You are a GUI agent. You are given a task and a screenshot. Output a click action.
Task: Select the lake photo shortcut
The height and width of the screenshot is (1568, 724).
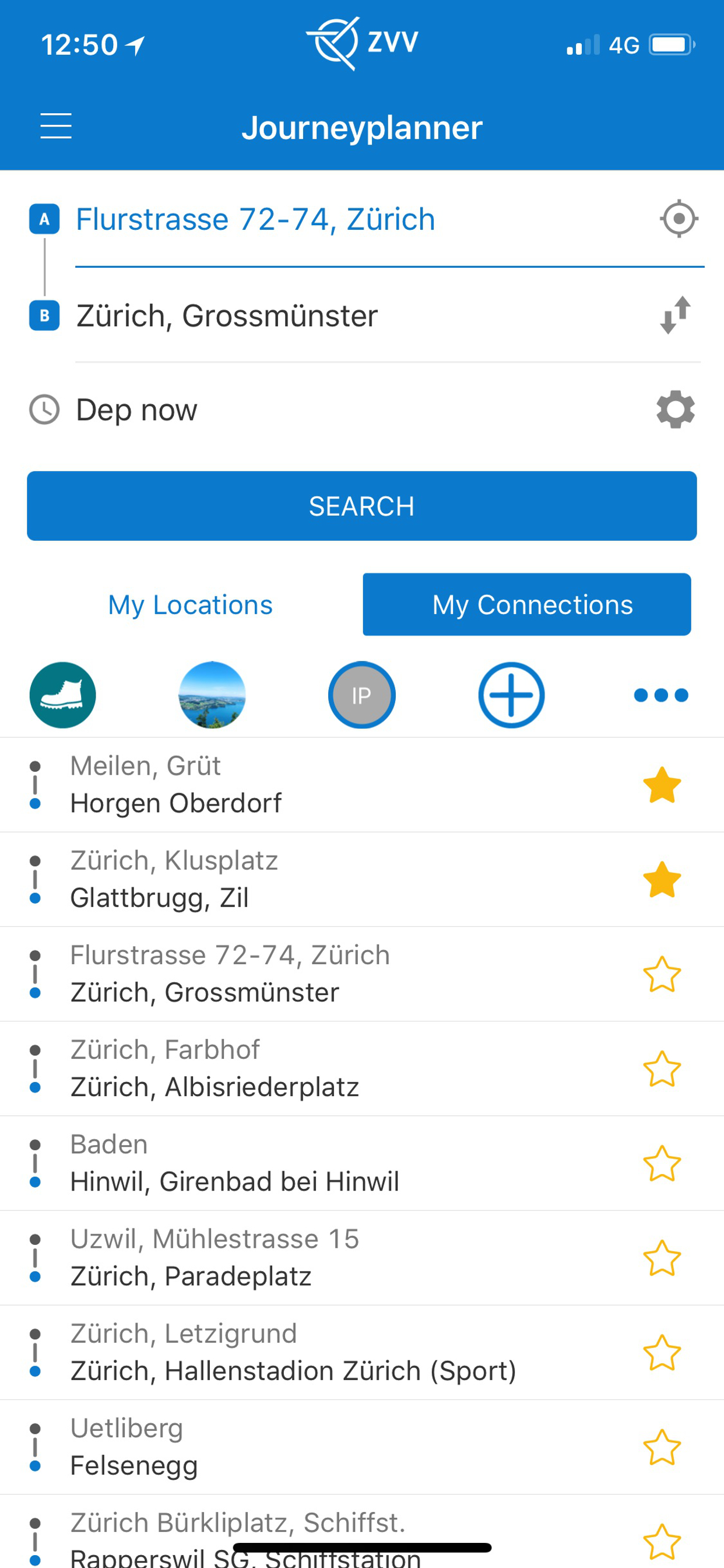[x=212, y=695]
